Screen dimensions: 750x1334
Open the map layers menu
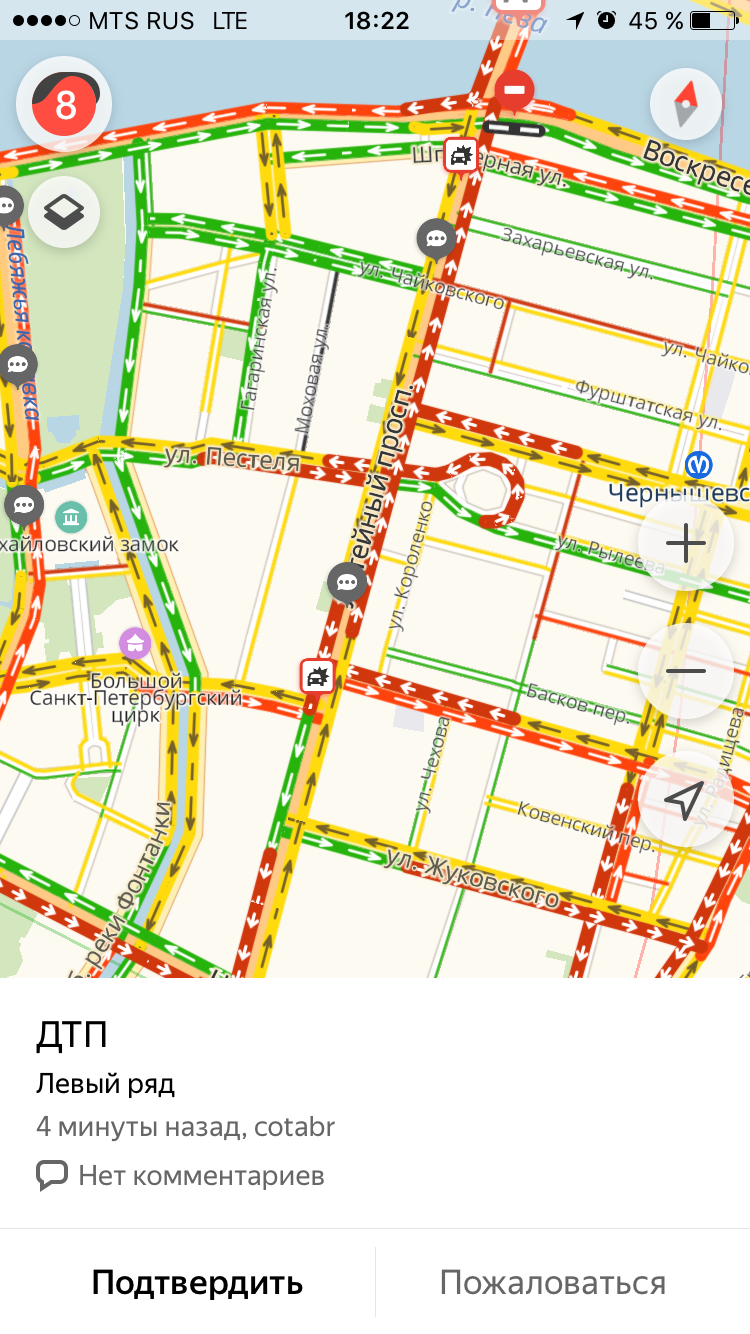(64, 211)
